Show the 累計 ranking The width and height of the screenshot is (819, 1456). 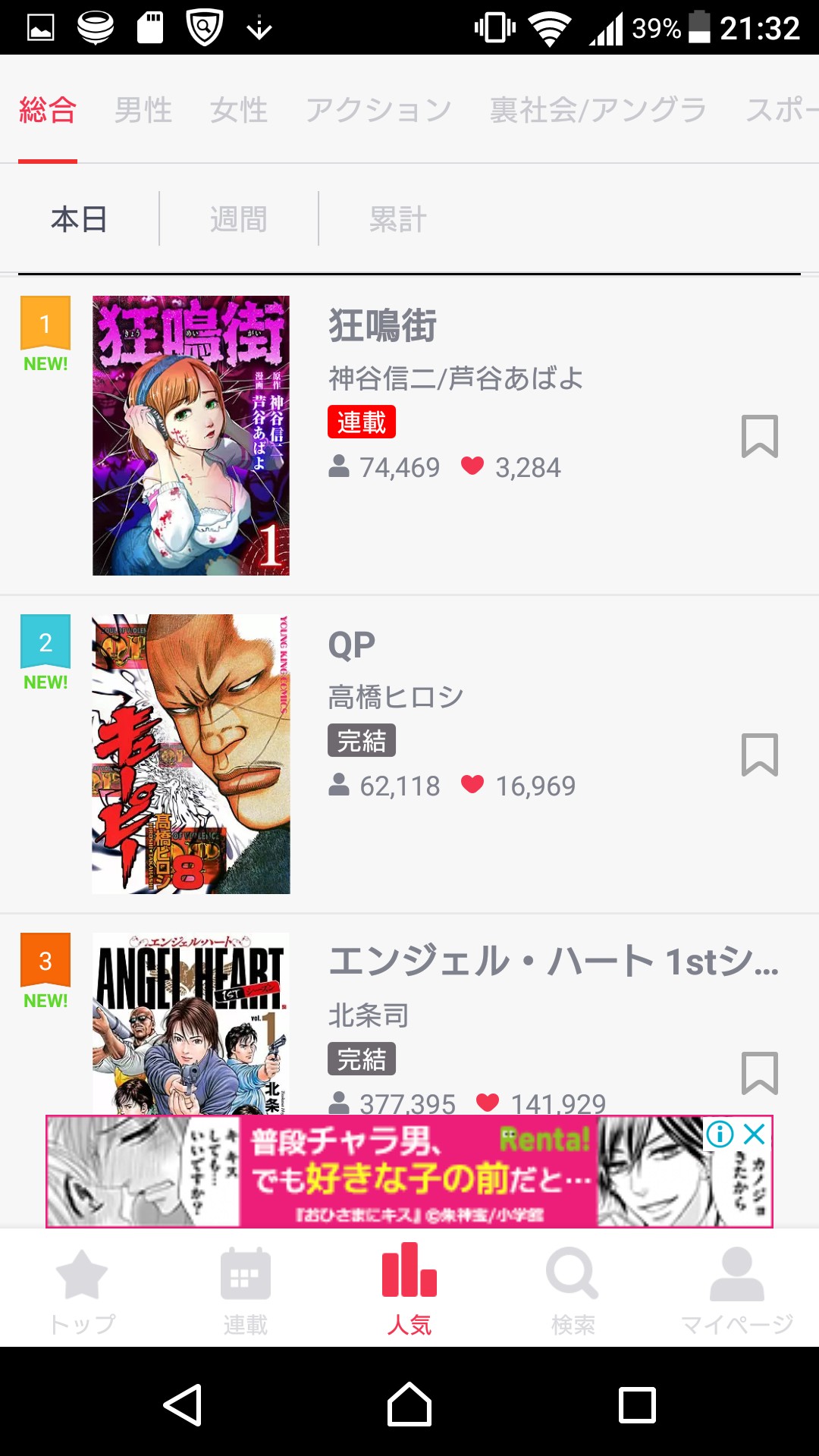pyautogui.click(x=397, y=219)
